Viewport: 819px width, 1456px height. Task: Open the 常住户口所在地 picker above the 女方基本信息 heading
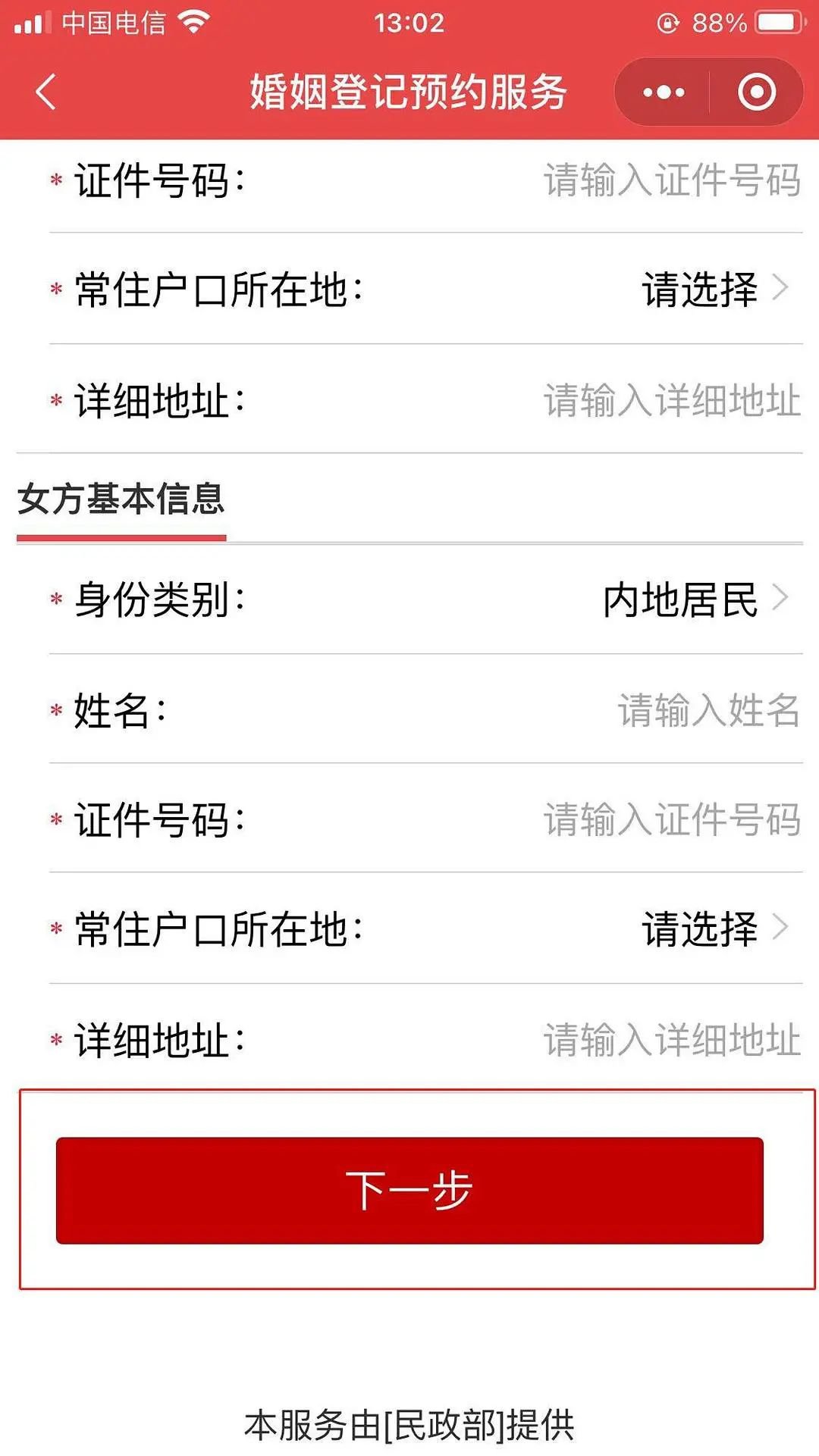(x=713, y=290)
